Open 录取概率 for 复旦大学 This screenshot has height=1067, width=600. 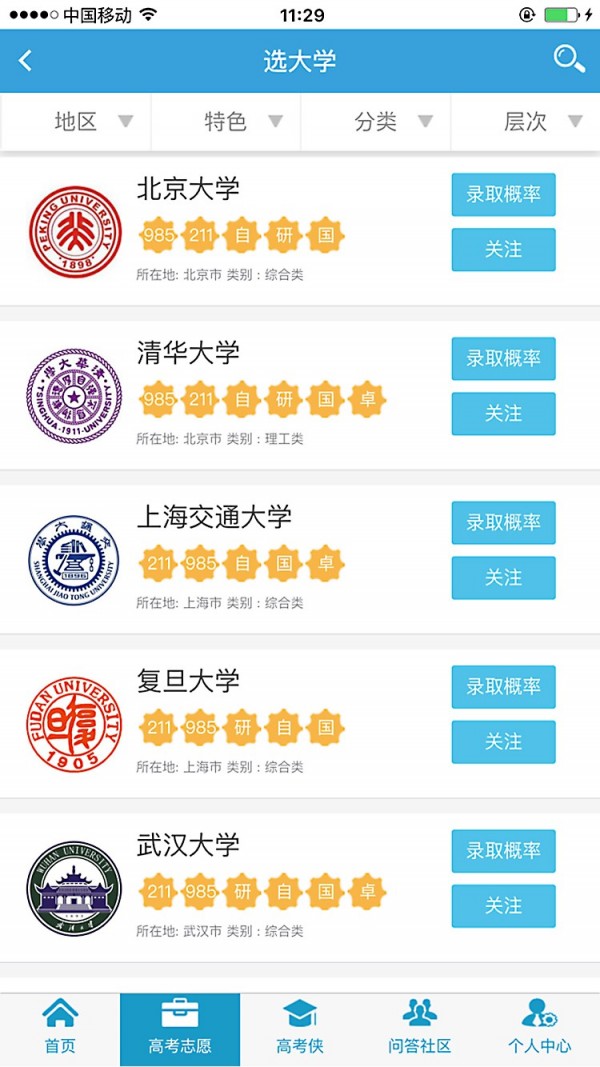(x=503, y=686)
